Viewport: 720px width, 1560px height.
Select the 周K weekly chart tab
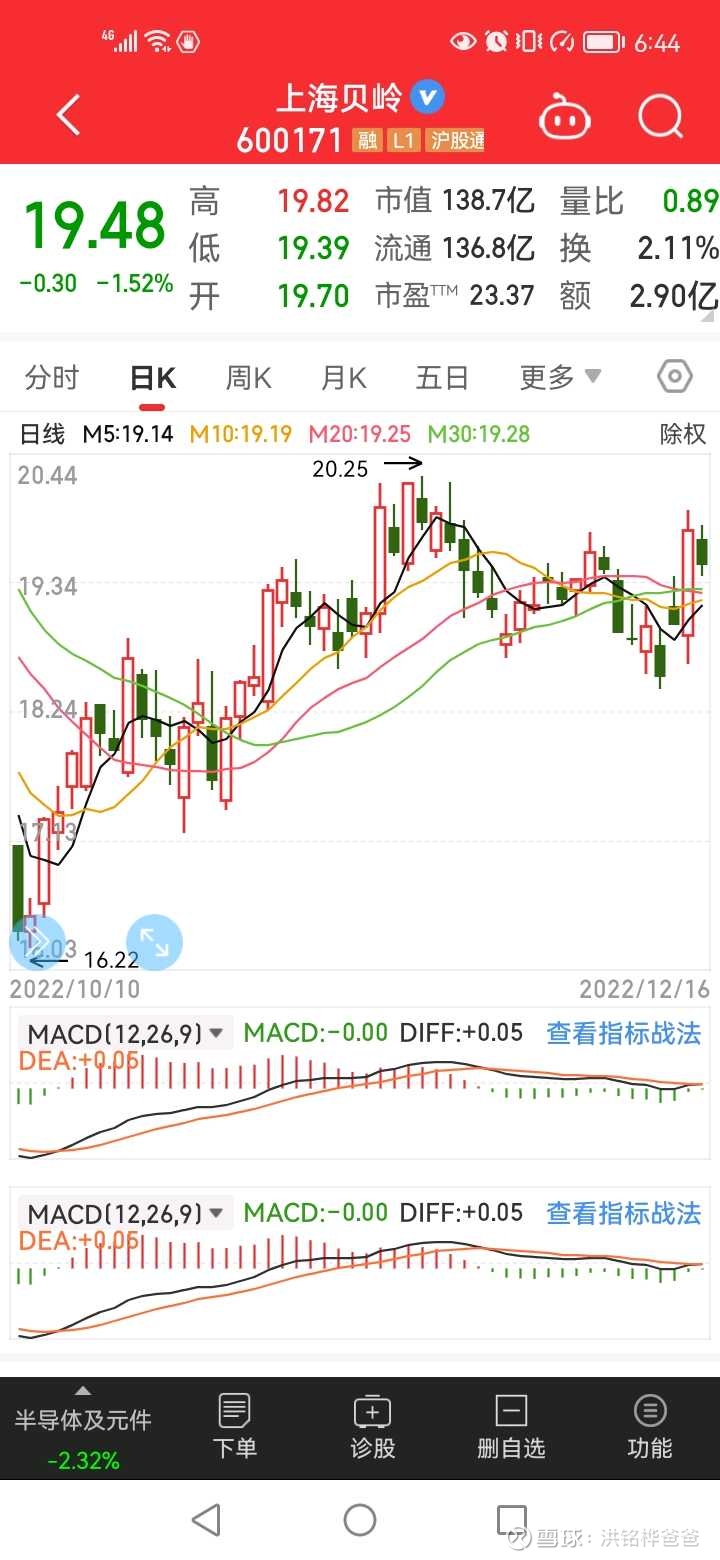[x=248, y=378]
